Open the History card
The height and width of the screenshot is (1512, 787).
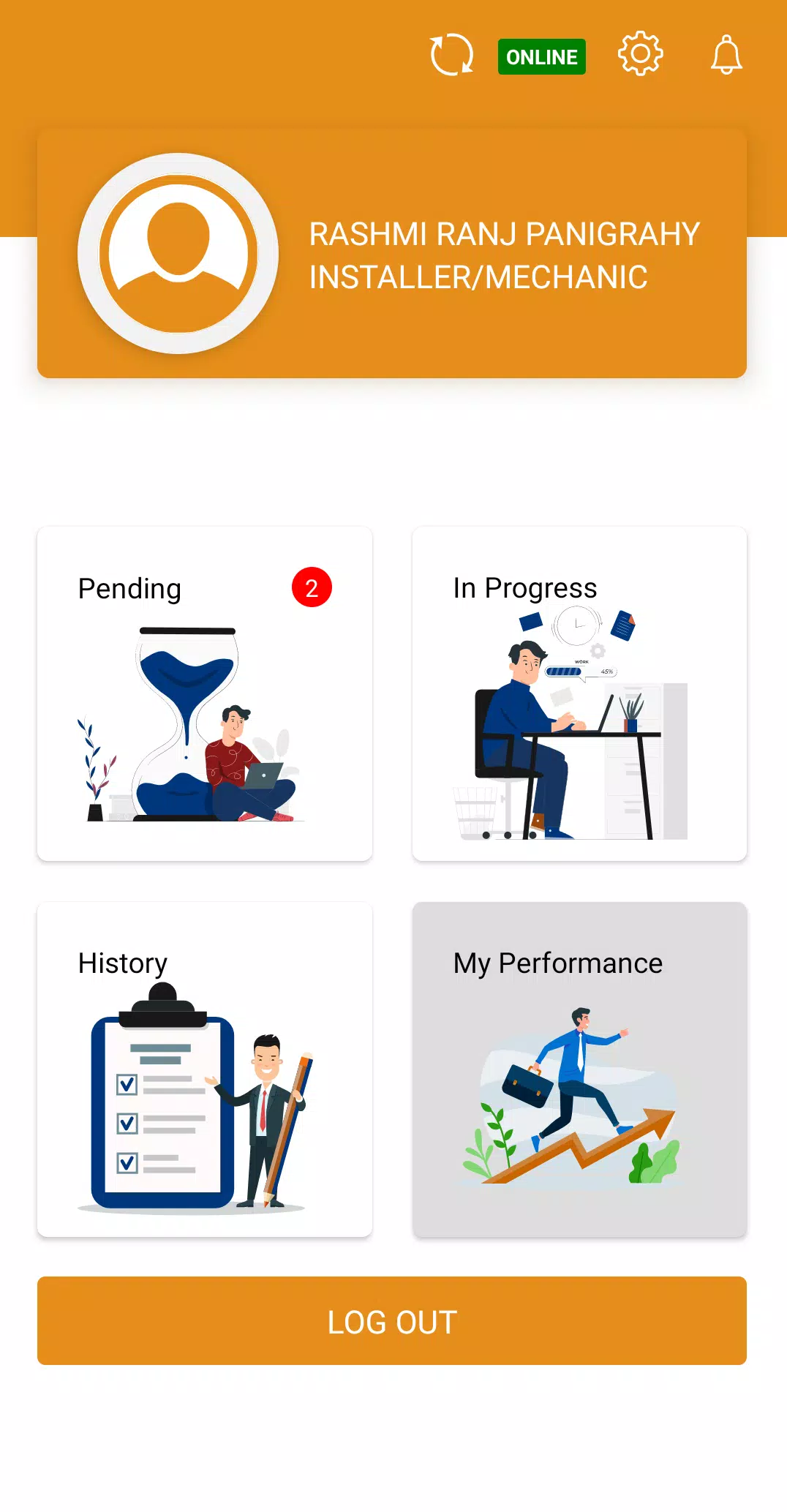[205, 1069]
